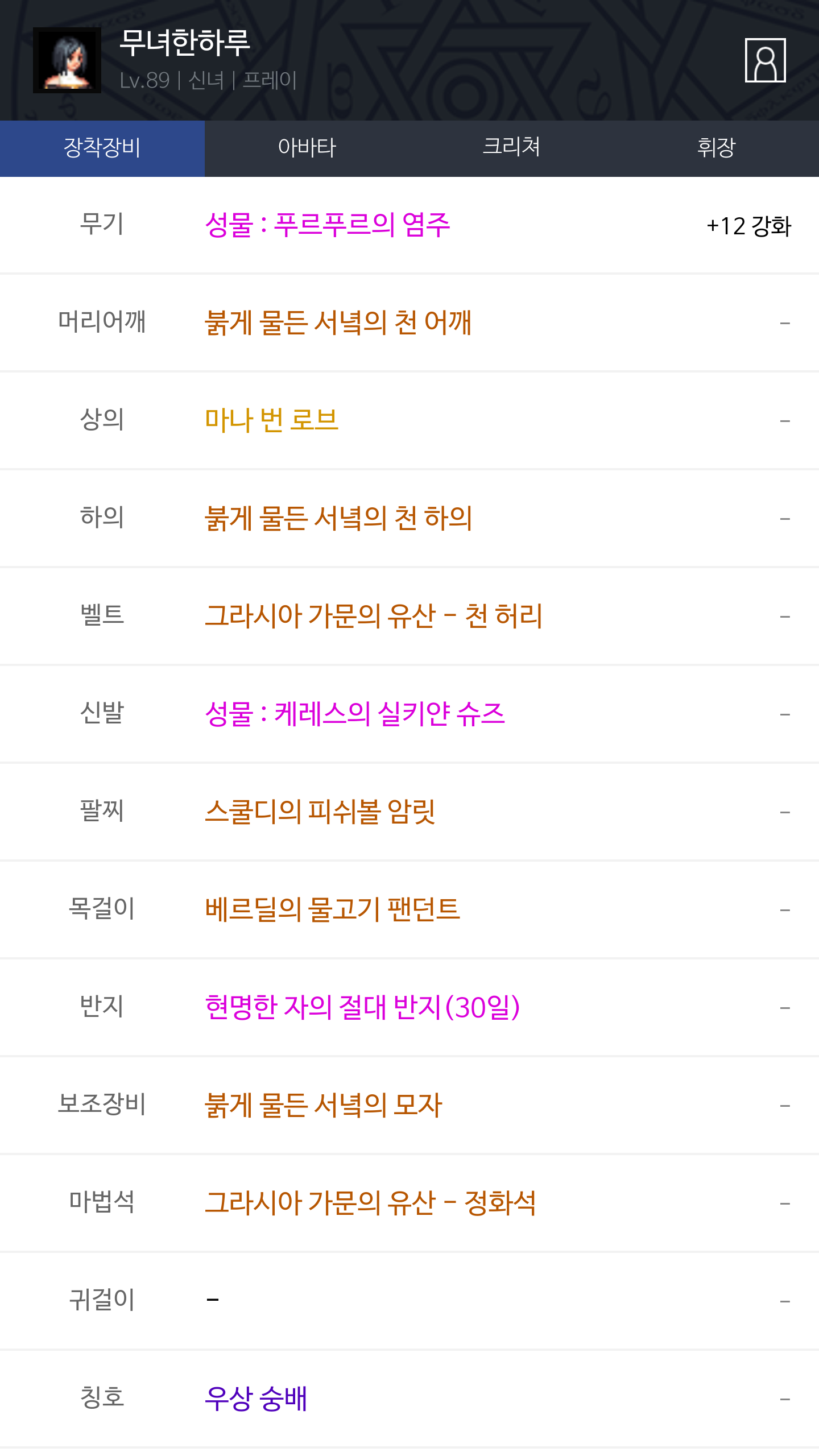This screenshot has height=1456, width=819.
Task: Tap the 무녀한하루 character avatar
Action: (x=67, y=60)
